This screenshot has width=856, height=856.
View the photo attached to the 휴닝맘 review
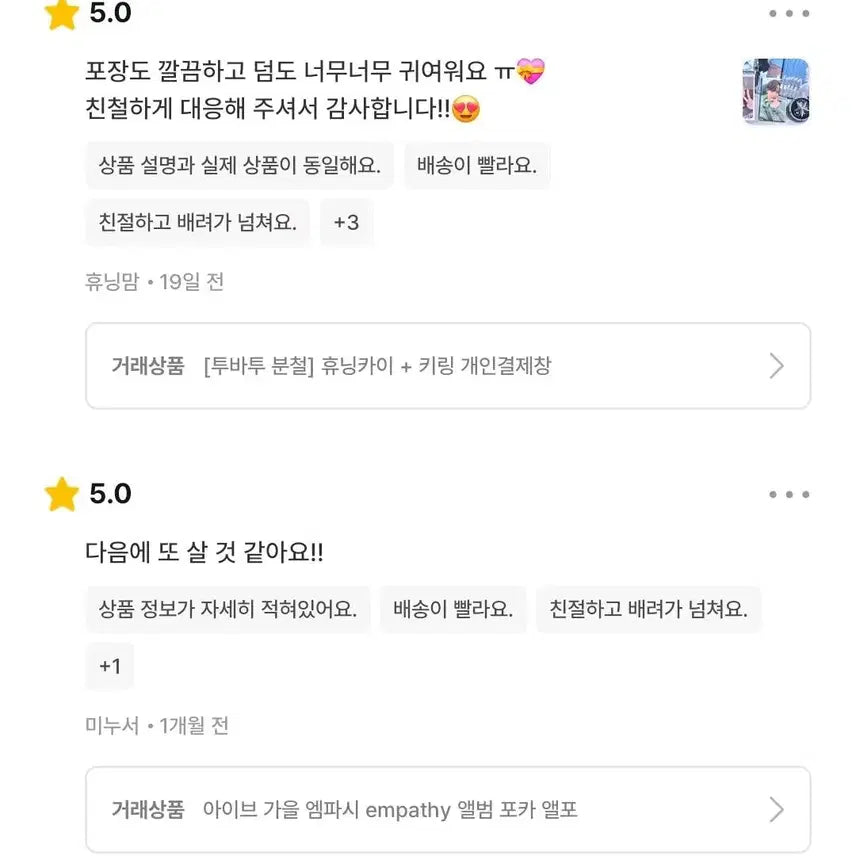[x=775, y=91]
